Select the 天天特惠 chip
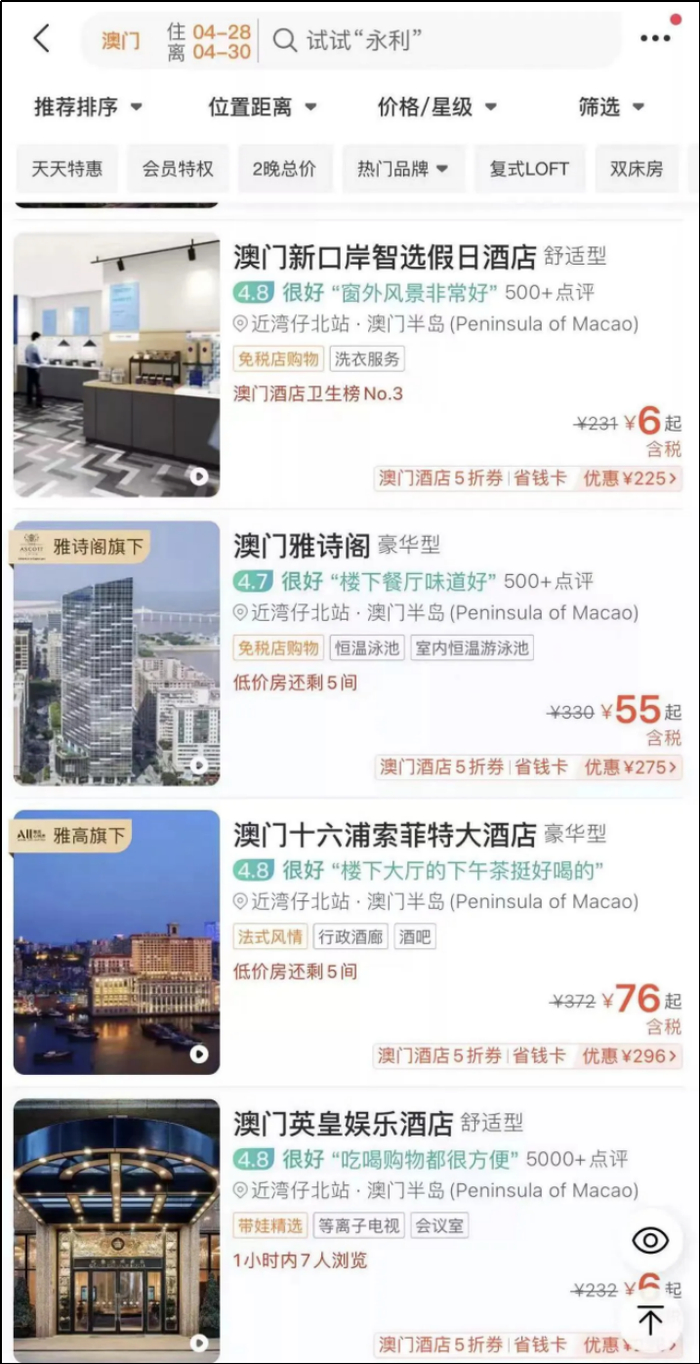The image size is (700, 1364). (x=66, y=169)
